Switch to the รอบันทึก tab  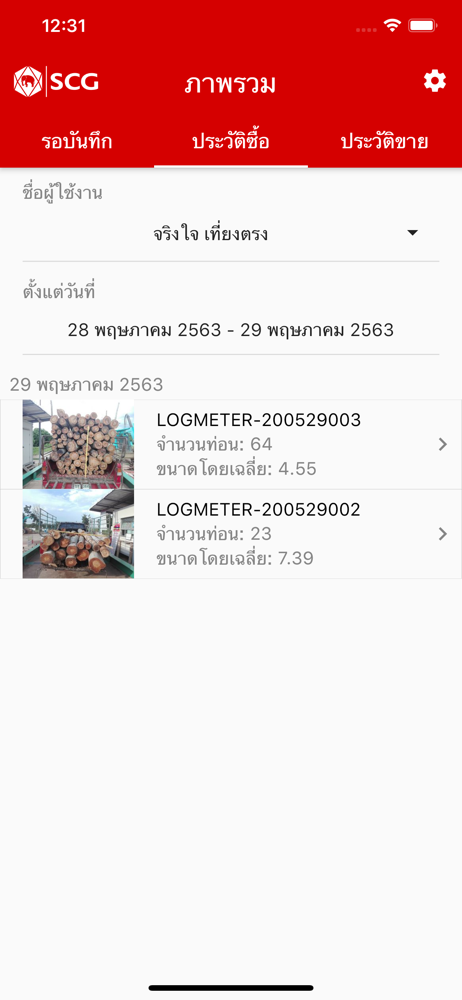tap(77, 142)
